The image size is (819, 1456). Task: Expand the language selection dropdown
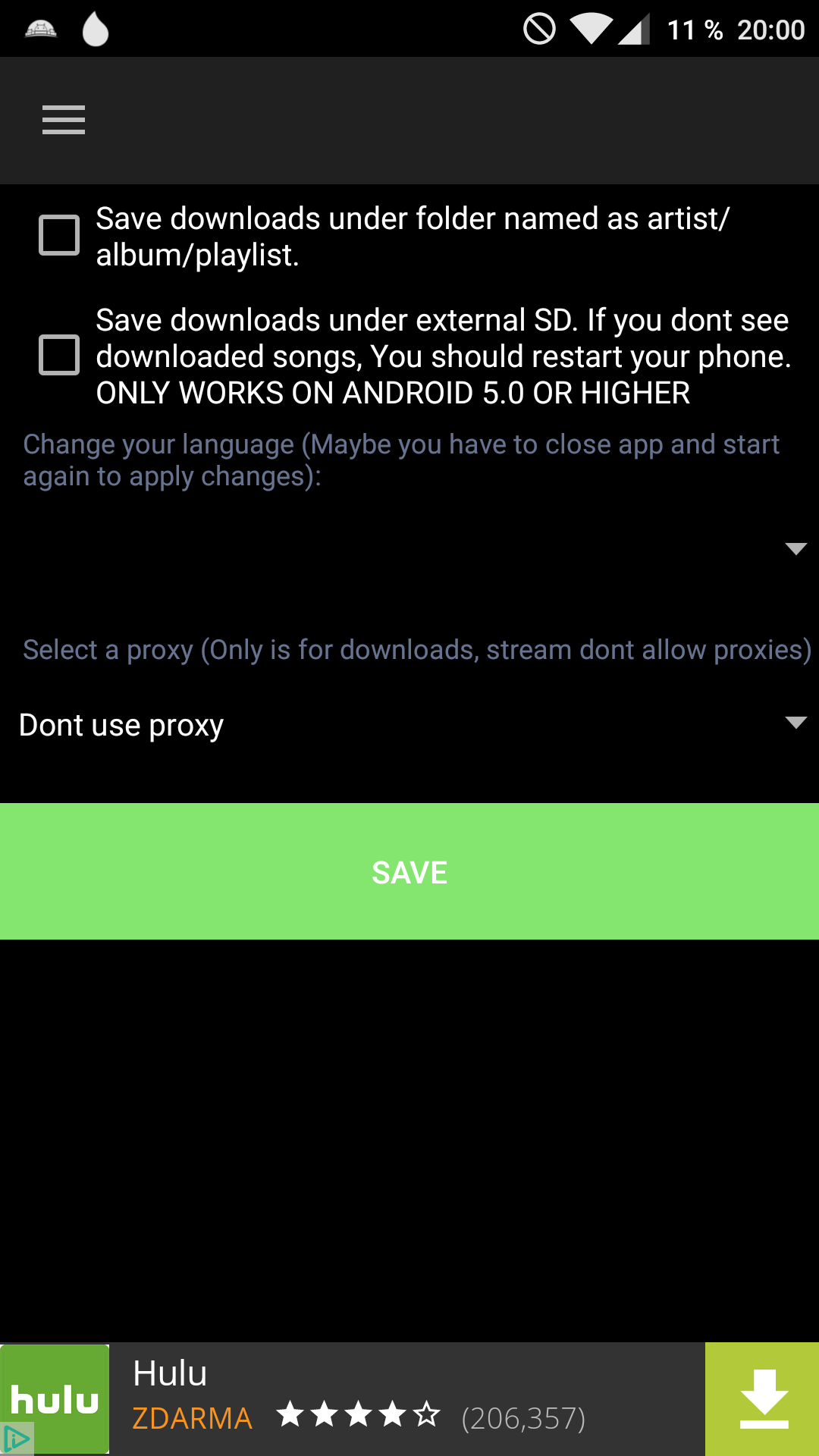[409, 548]
